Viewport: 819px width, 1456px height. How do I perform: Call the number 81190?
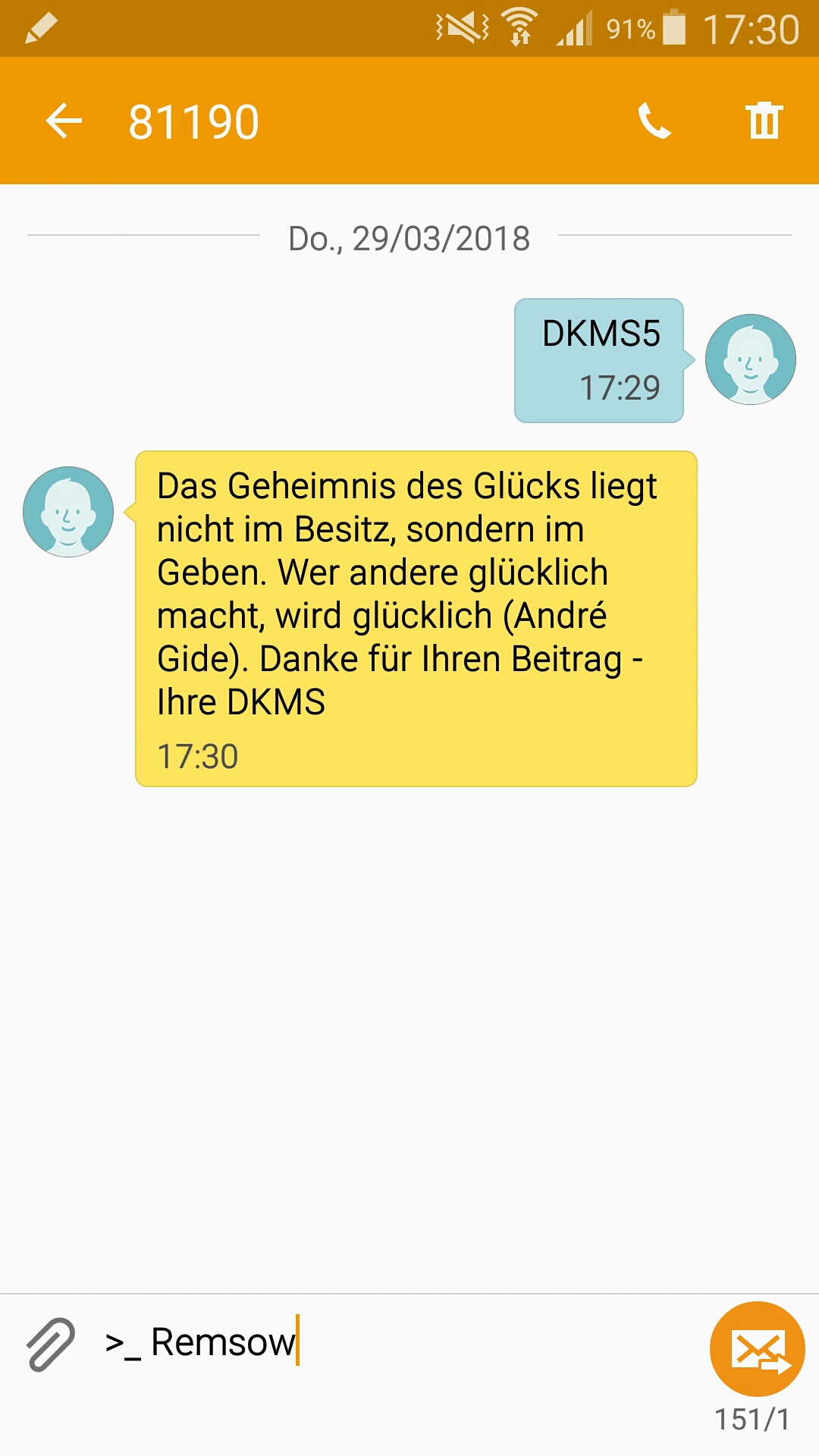(654, 121)
